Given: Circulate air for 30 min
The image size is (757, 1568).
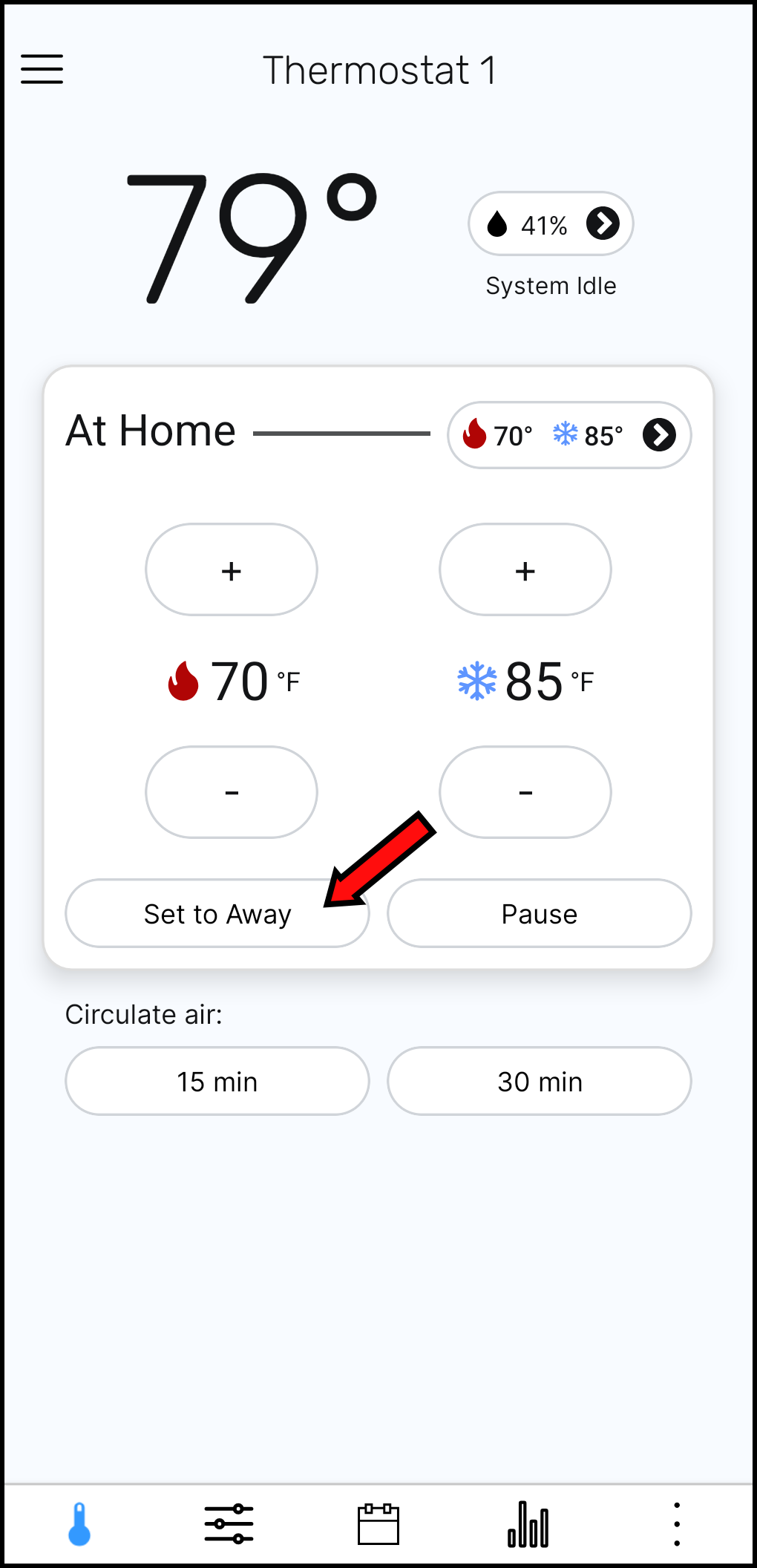Looking at the screenshot, I should pos(540,1081).
